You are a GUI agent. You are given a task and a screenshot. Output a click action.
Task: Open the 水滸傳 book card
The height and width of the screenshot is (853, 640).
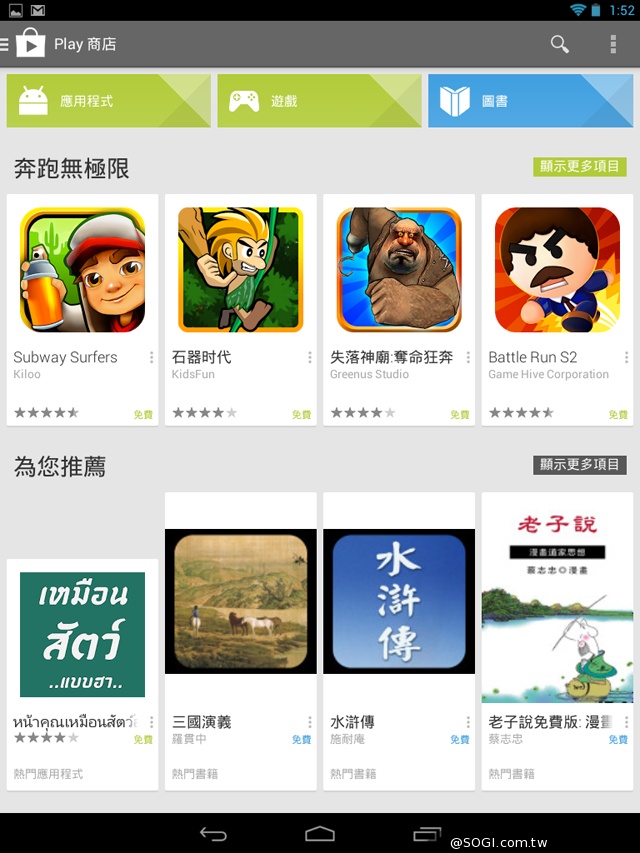coord(399,620)
